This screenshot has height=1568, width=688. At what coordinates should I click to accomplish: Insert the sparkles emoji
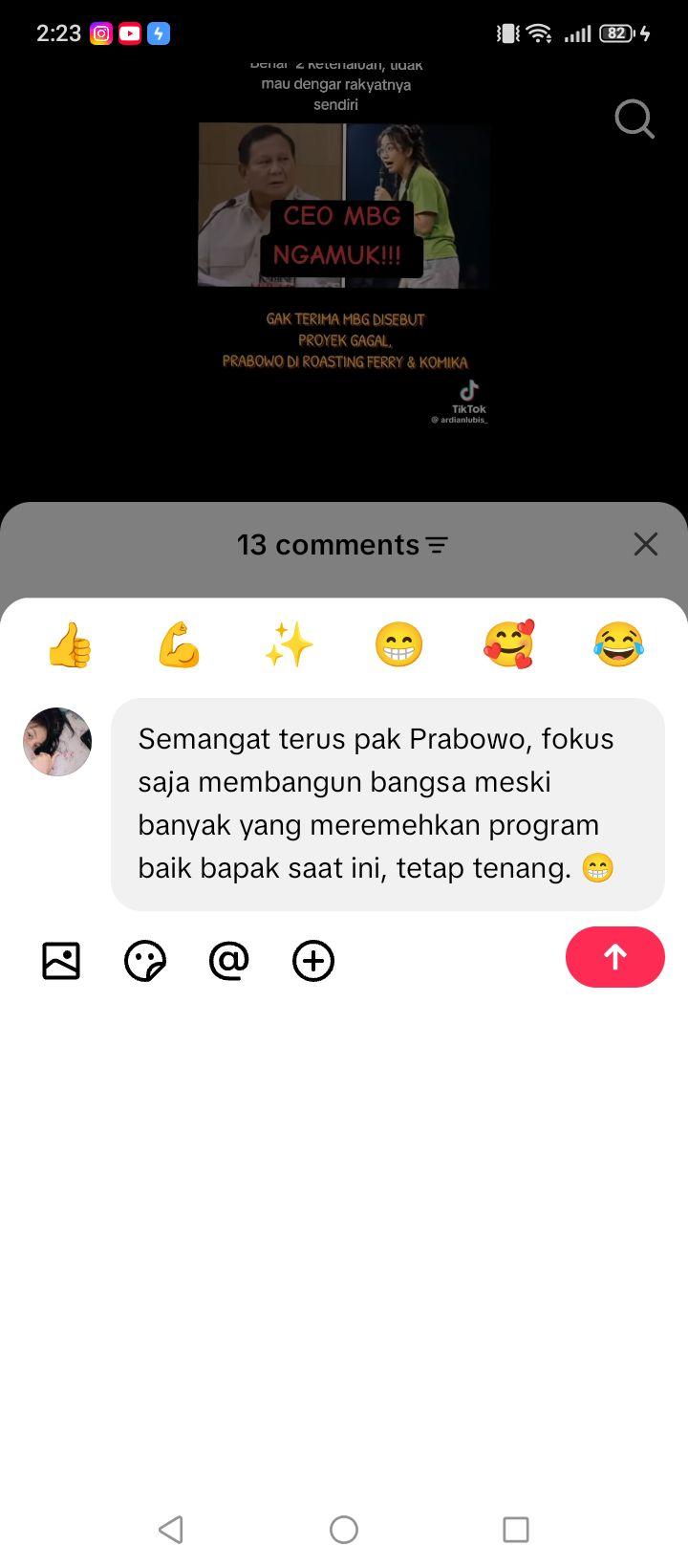[x=290, y=644]
